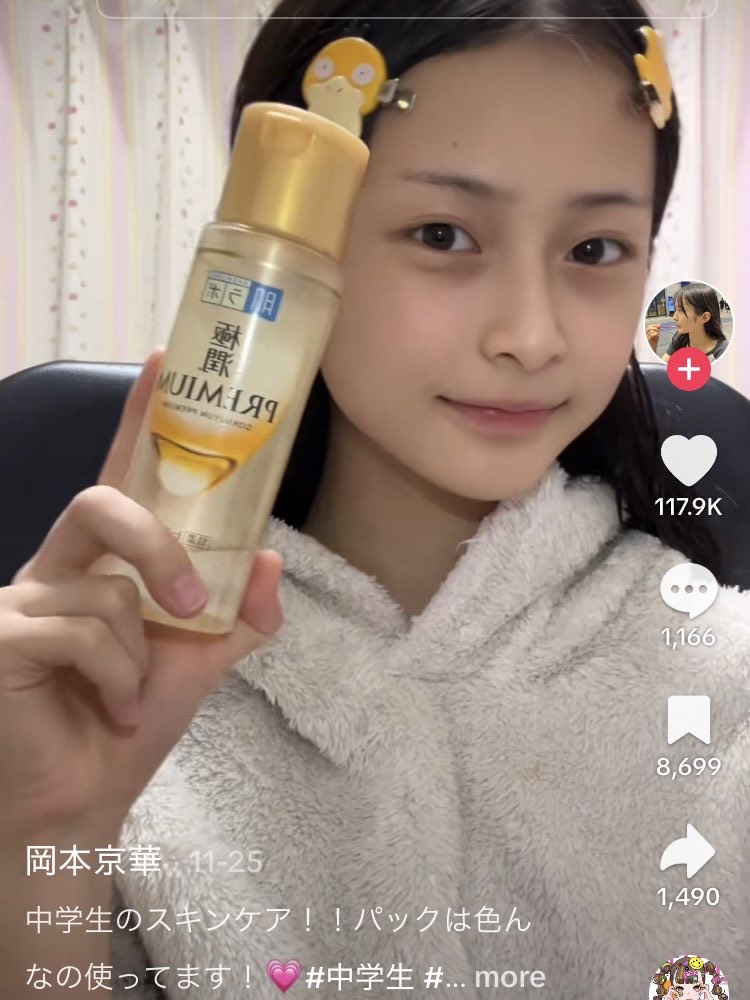Open the 岡本京華 username

(x=93, y=862)
